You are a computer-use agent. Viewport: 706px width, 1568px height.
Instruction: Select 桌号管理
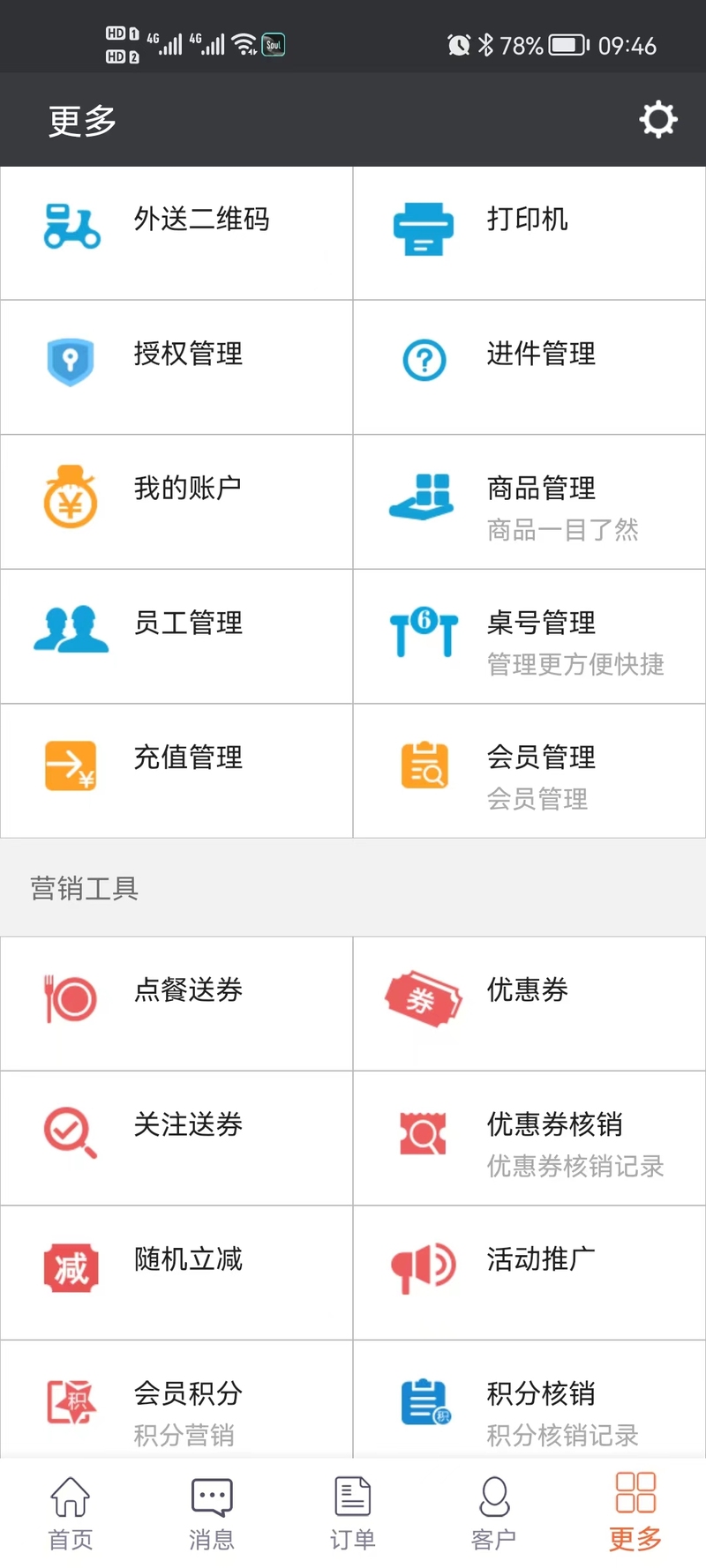[529, 637]
